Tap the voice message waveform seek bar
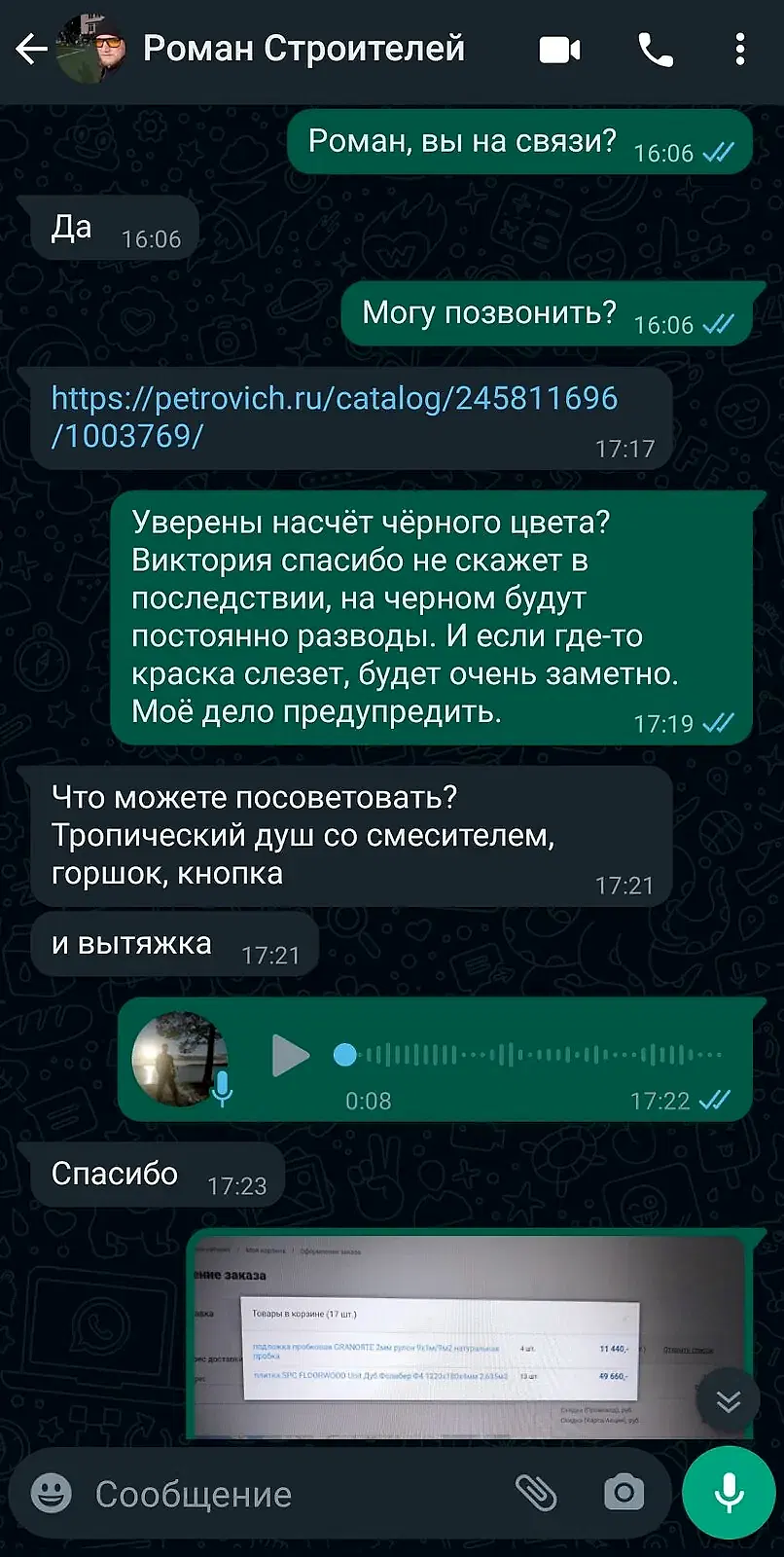 [x=535, y=1054]
